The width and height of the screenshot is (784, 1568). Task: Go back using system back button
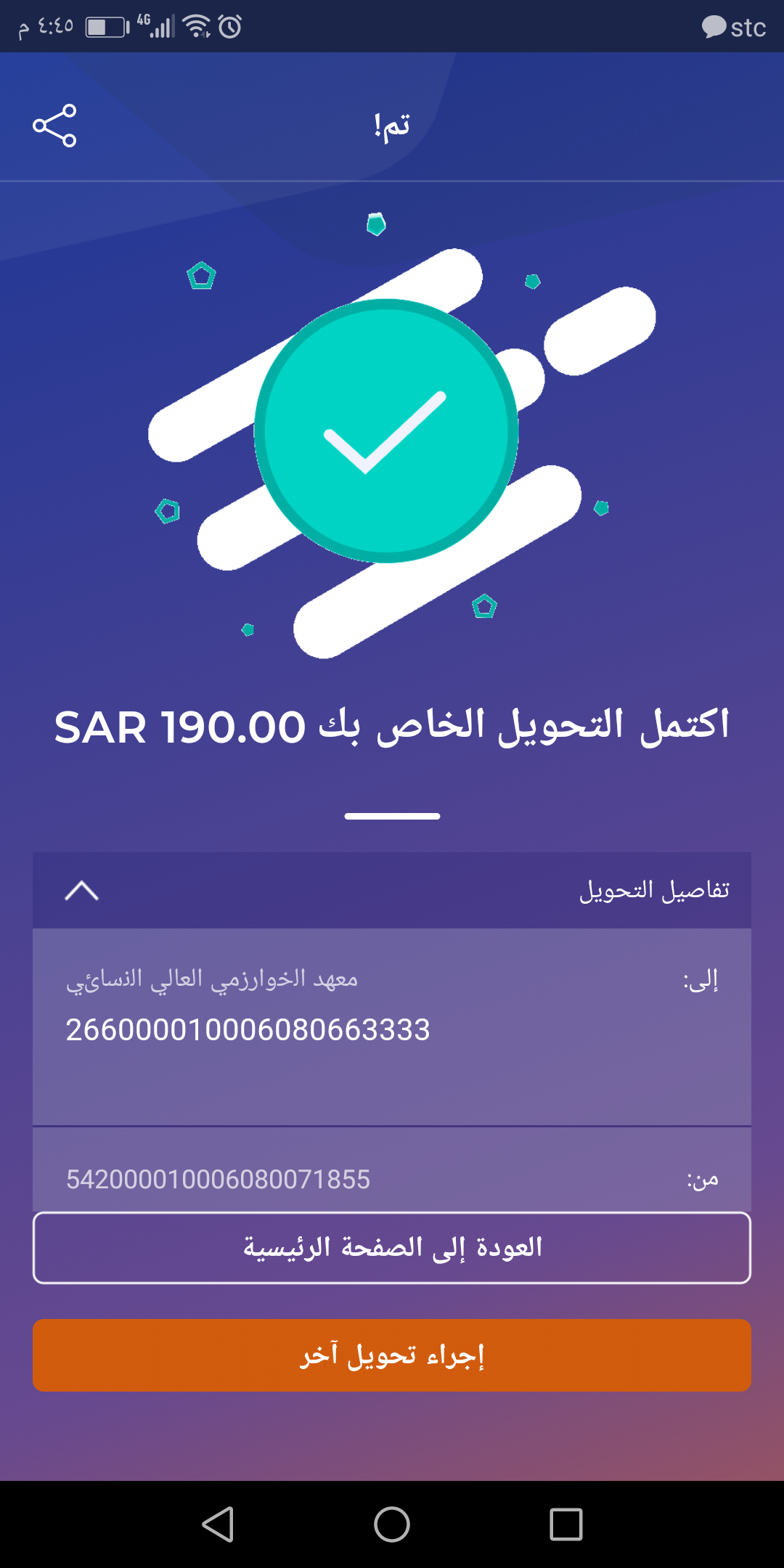218,1524
